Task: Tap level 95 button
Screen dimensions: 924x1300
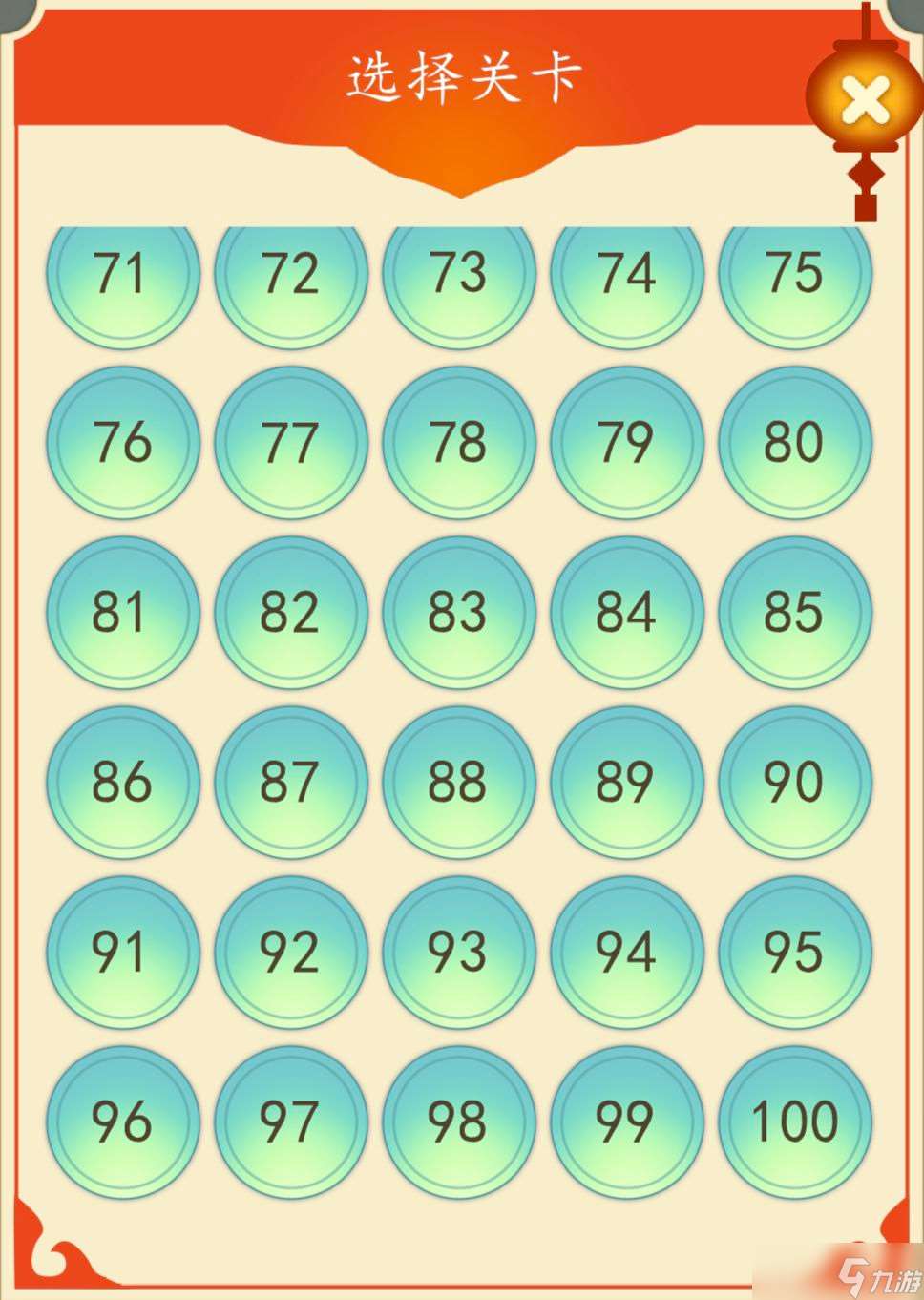Action: click(x=795, y=953)
